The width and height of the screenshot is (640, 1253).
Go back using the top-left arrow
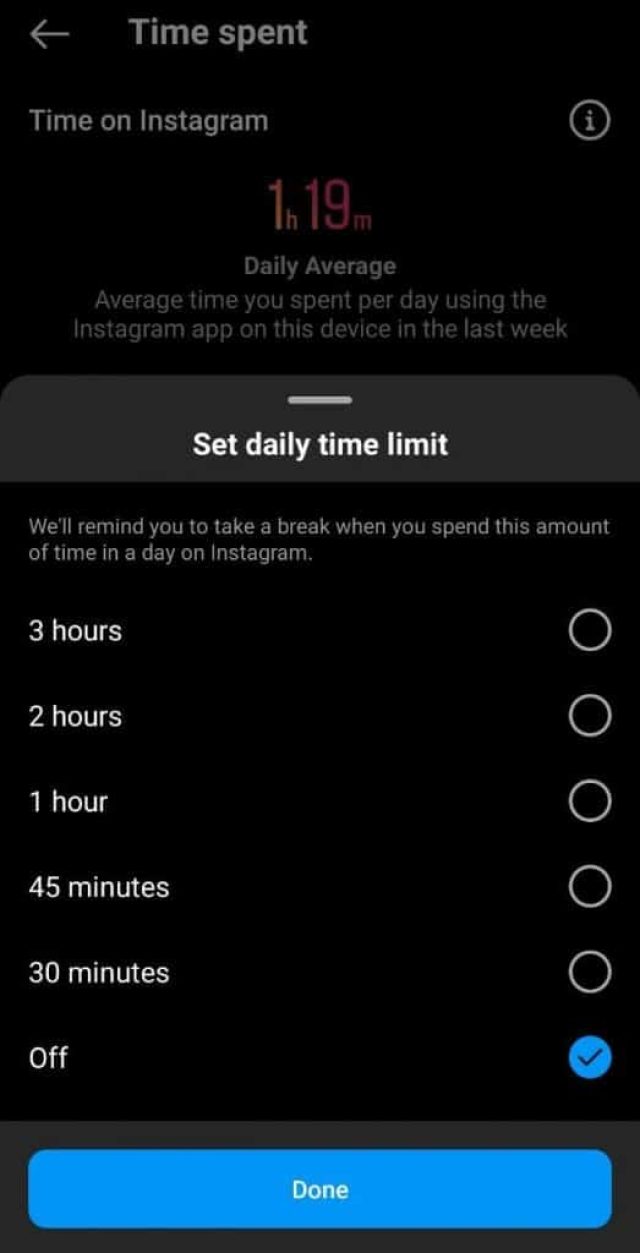pos(49,34)
